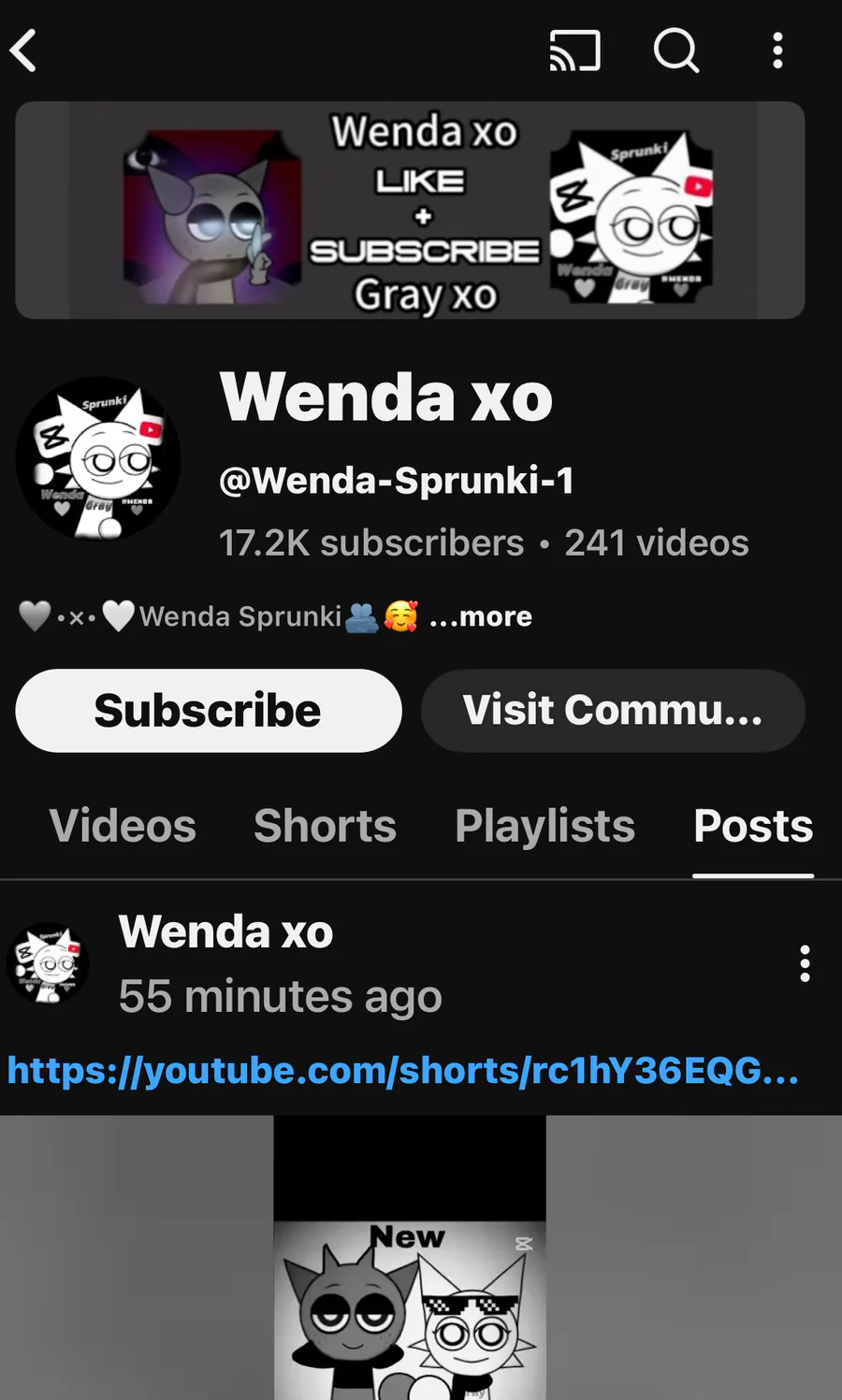
Task: Expand channel description with ...more
Action: click(x=481, y=617)
